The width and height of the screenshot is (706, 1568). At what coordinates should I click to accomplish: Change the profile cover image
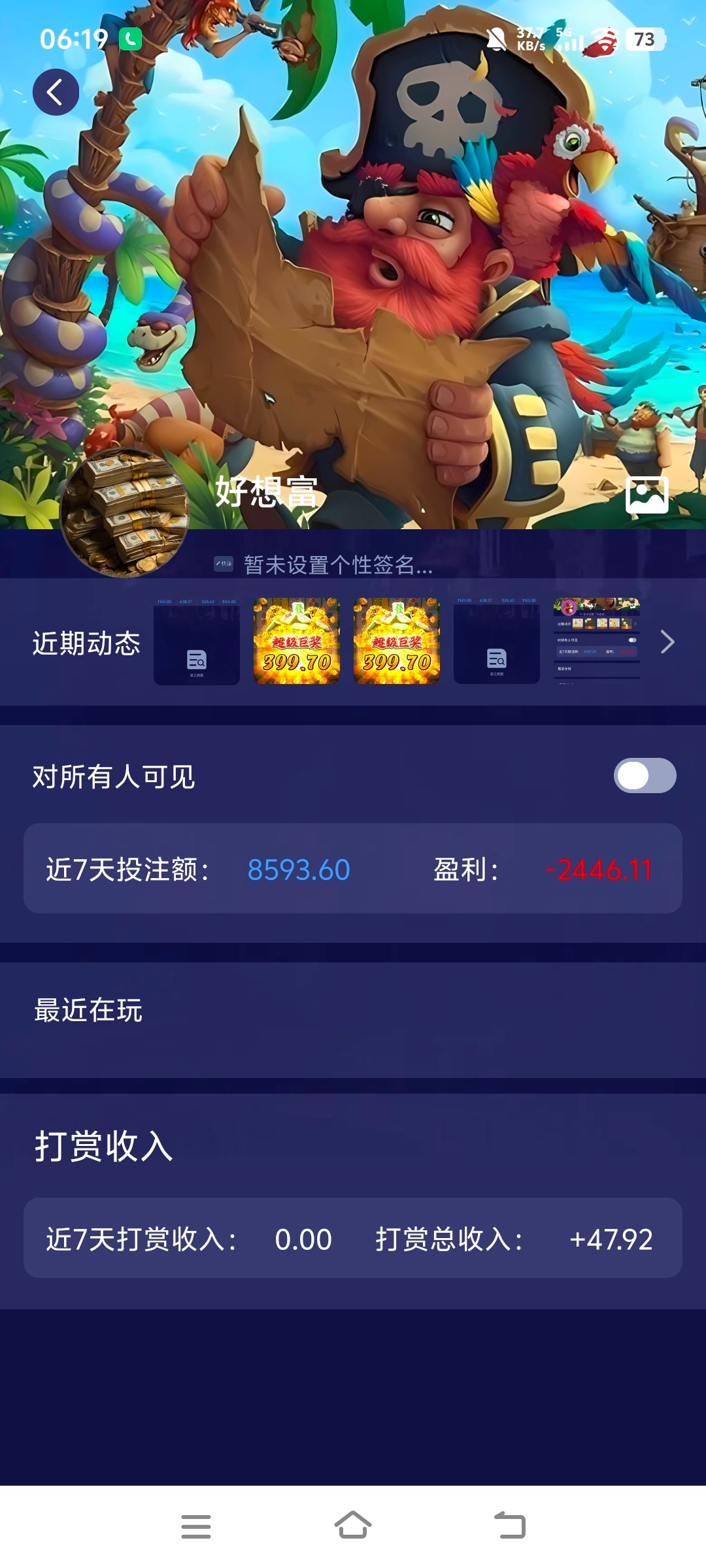(647, 495)
